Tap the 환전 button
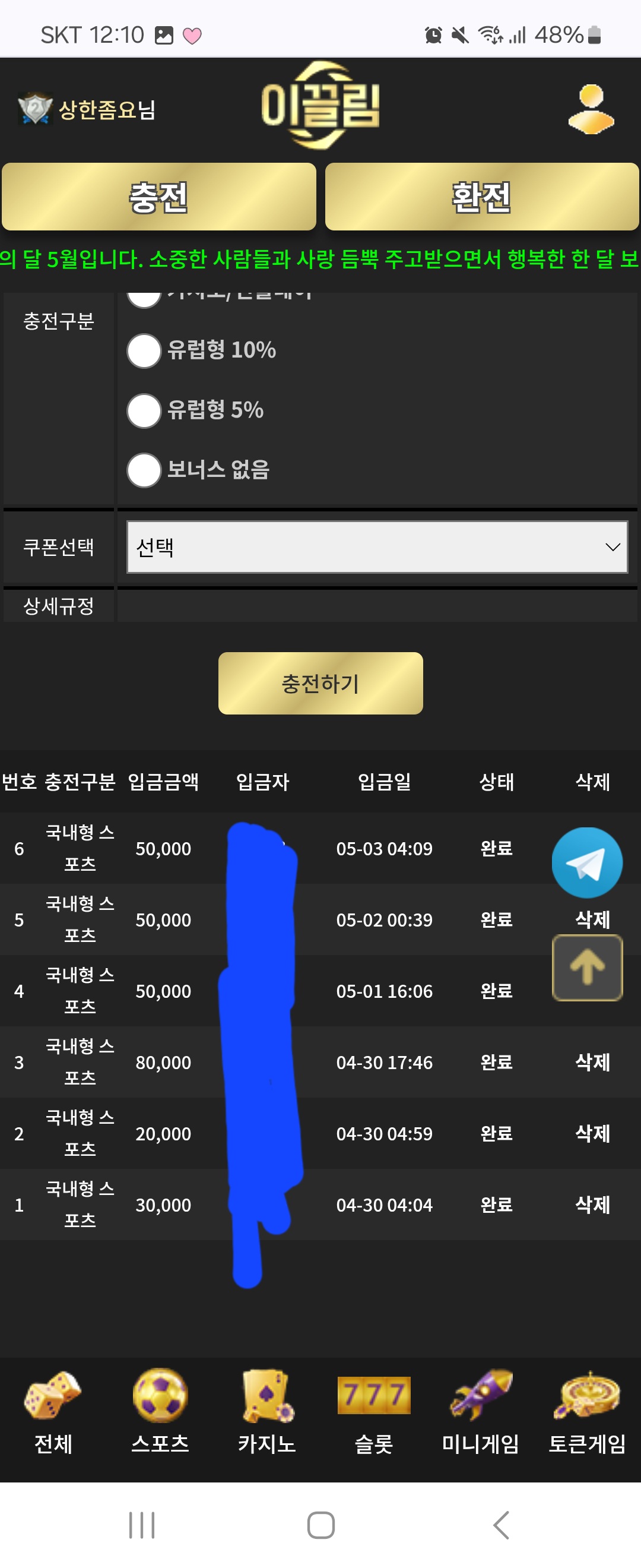The image size is (641, 1568). (482, 197)
